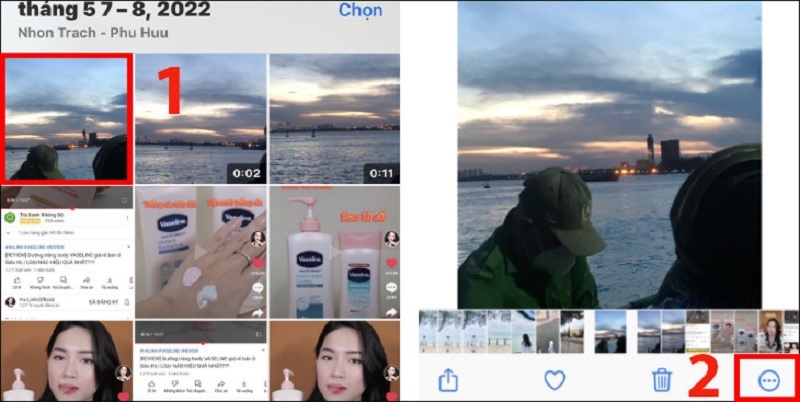Open the Vaseline hand lotion swatch video
This screenshot has width=800, height=402.
coord(200,251)
